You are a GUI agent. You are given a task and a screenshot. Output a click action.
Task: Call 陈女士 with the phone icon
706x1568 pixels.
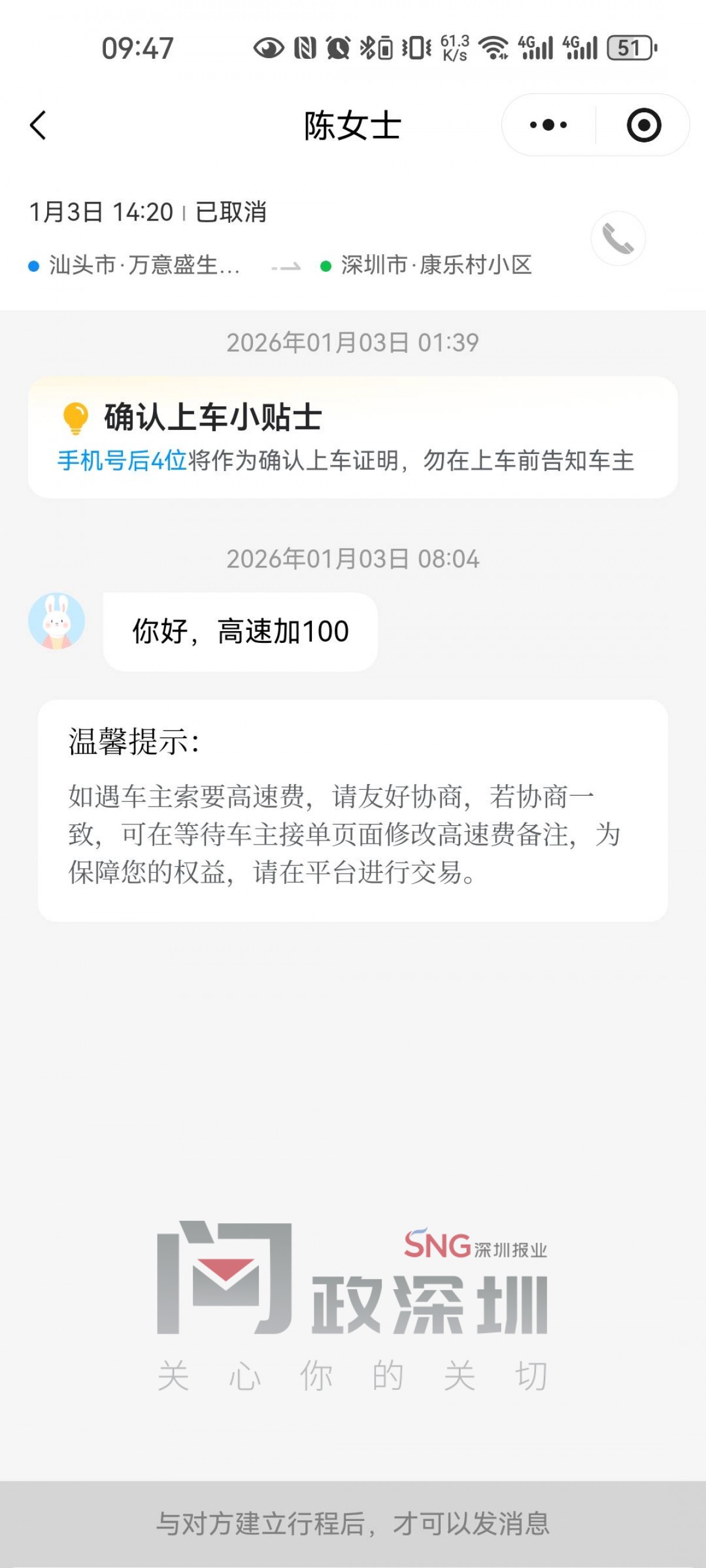tap(618, 239)
